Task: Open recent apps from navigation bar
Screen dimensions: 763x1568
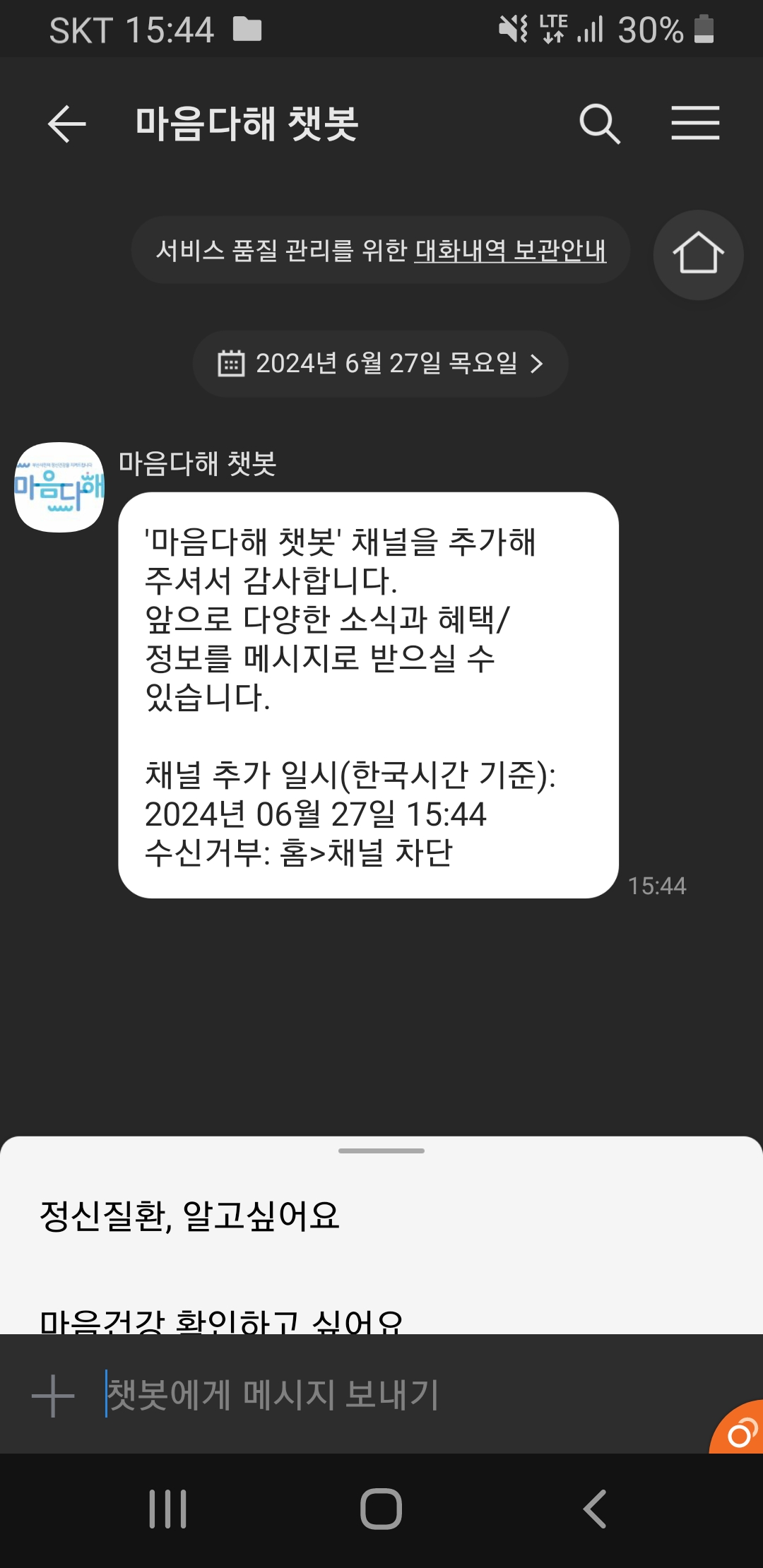Action: point(168,1509)
